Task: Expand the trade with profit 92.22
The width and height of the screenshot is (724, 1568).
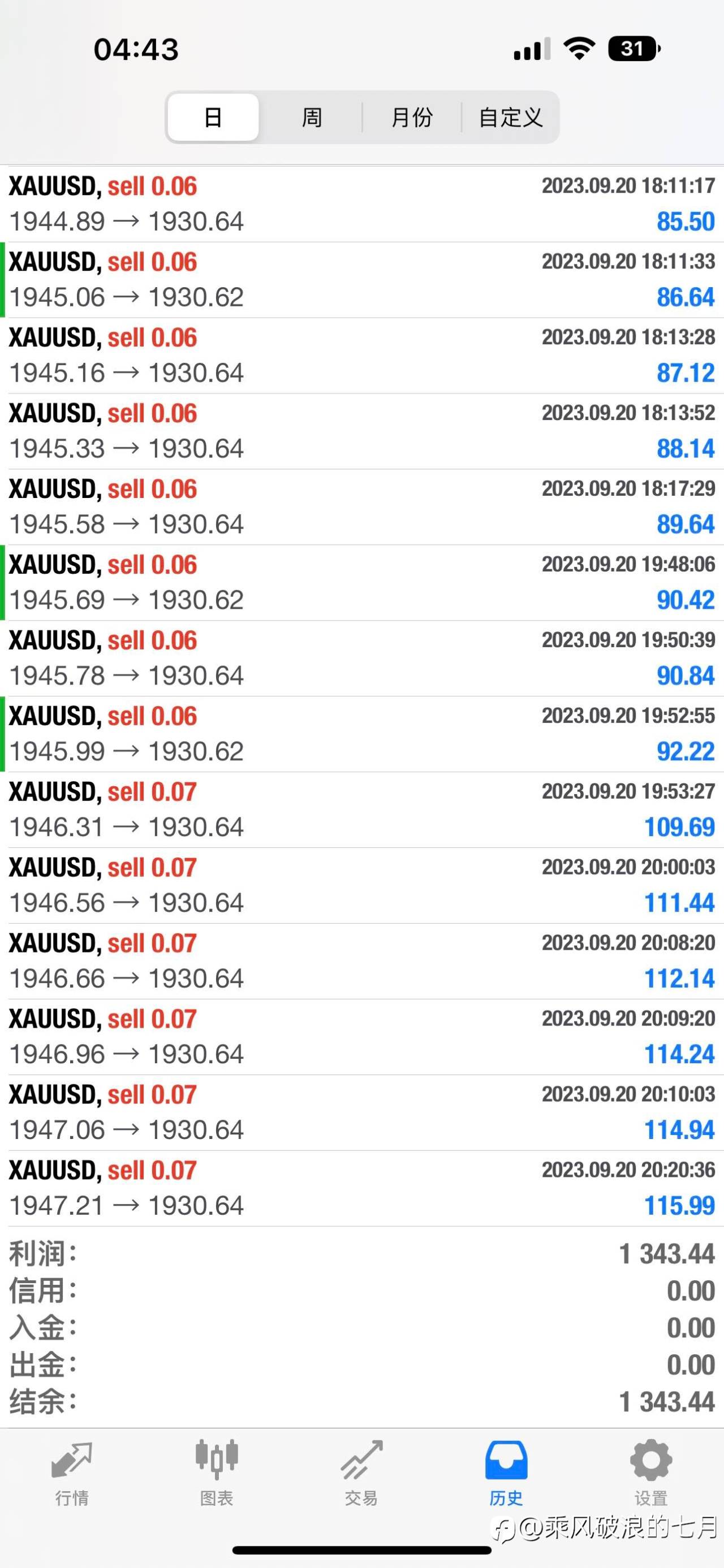Action: pos(361,734)
